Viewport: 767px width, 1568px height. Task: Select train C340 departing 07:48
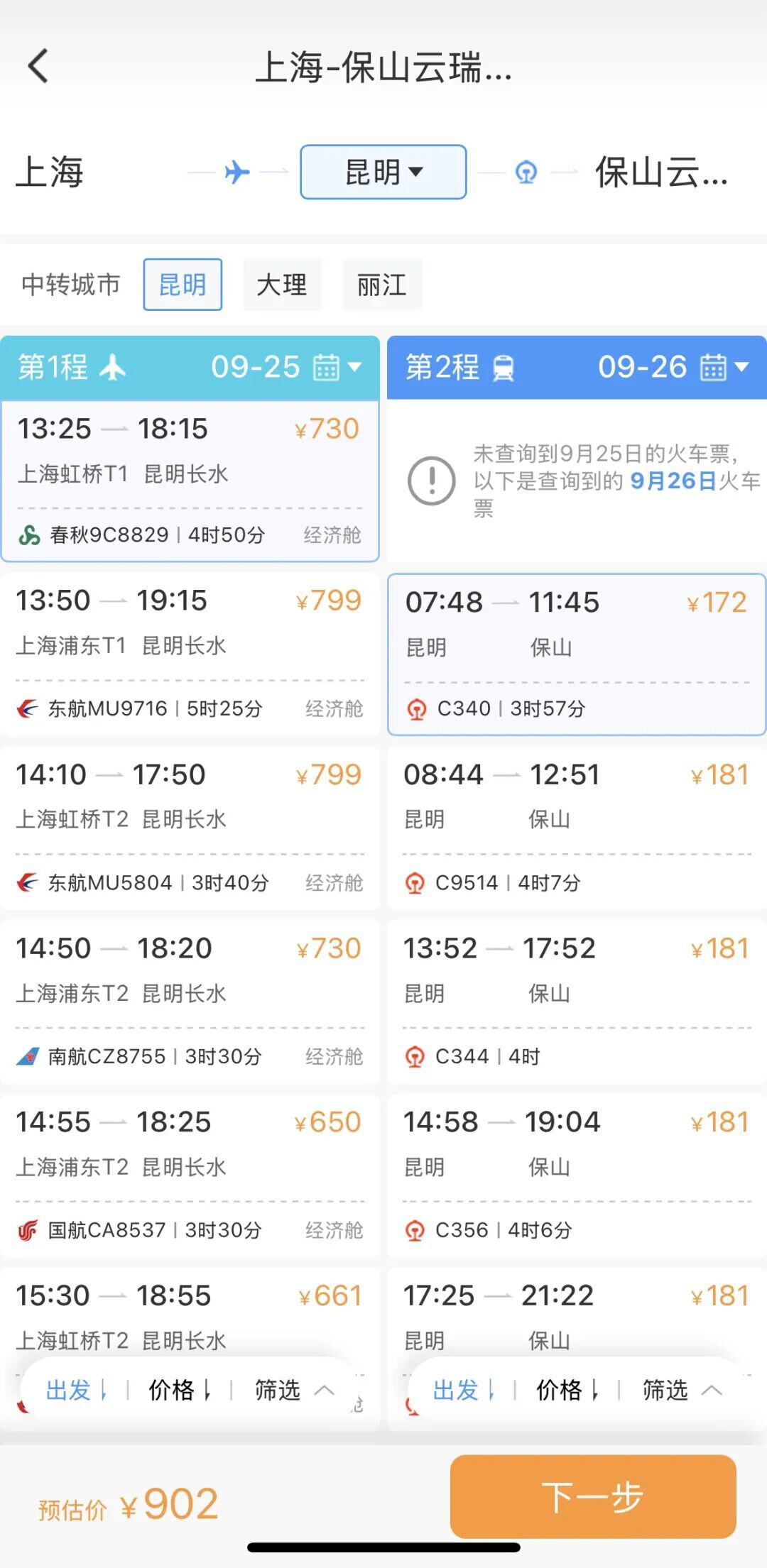576,654
